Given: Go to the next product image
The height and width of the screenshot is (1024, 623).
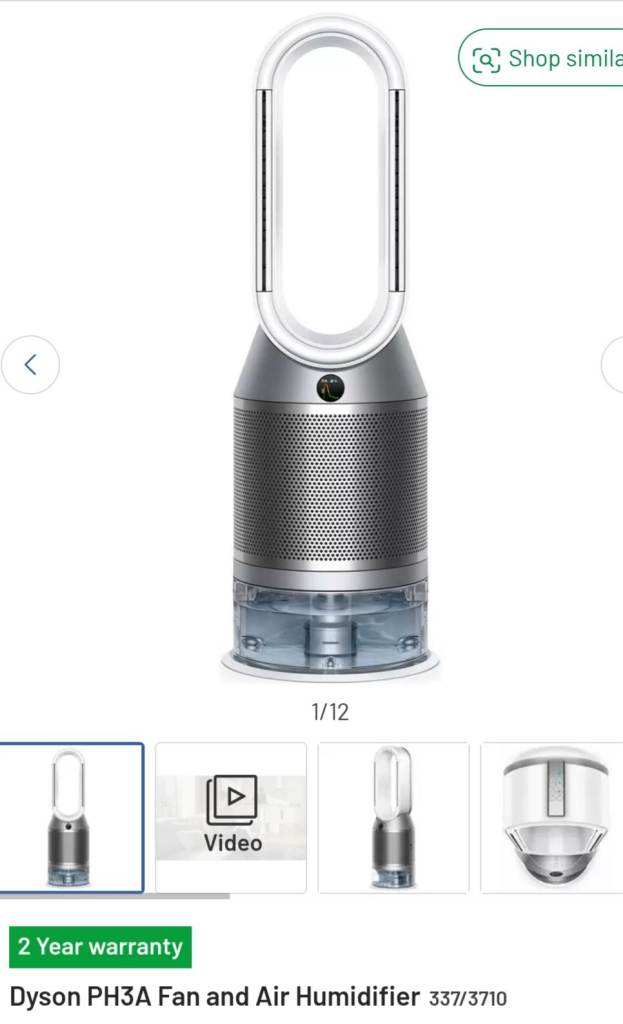Looking at the screenshot, I should click(612, 365).
